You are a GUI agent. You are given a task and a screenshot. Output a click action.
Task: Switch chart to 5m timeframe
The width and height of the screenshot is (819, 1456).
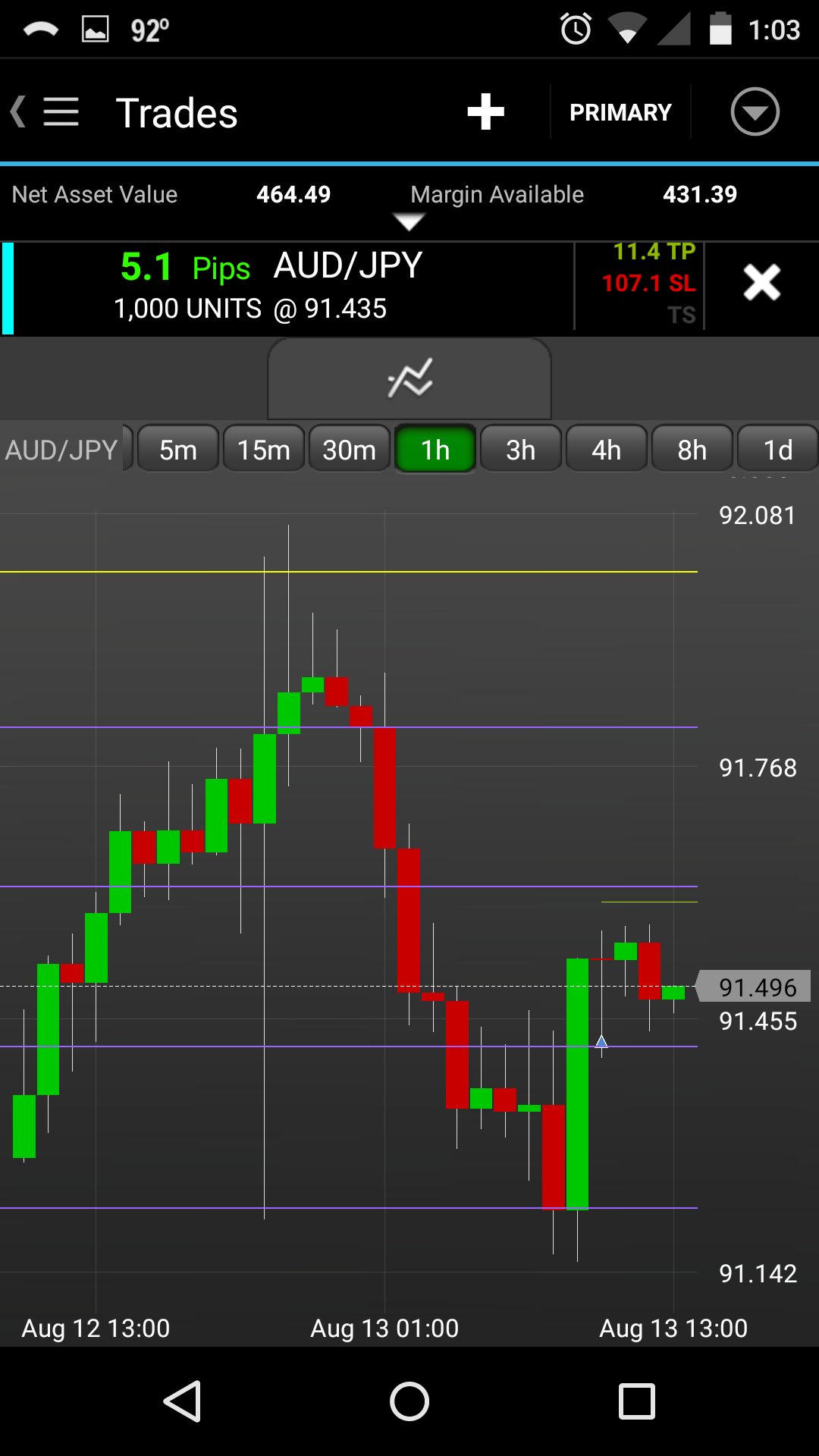(178, 450)
